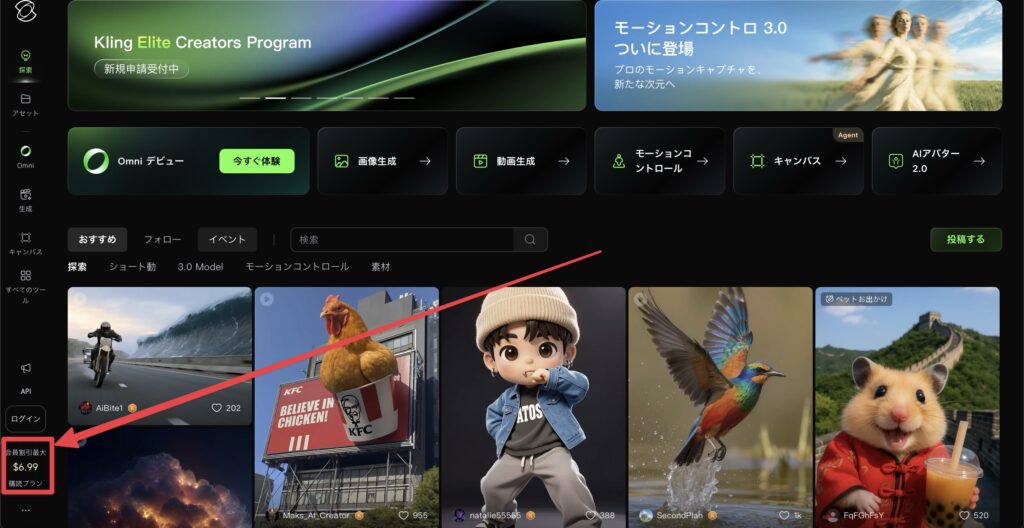Select the 素材 filter
1024x528 pixels.
[380, 267]
